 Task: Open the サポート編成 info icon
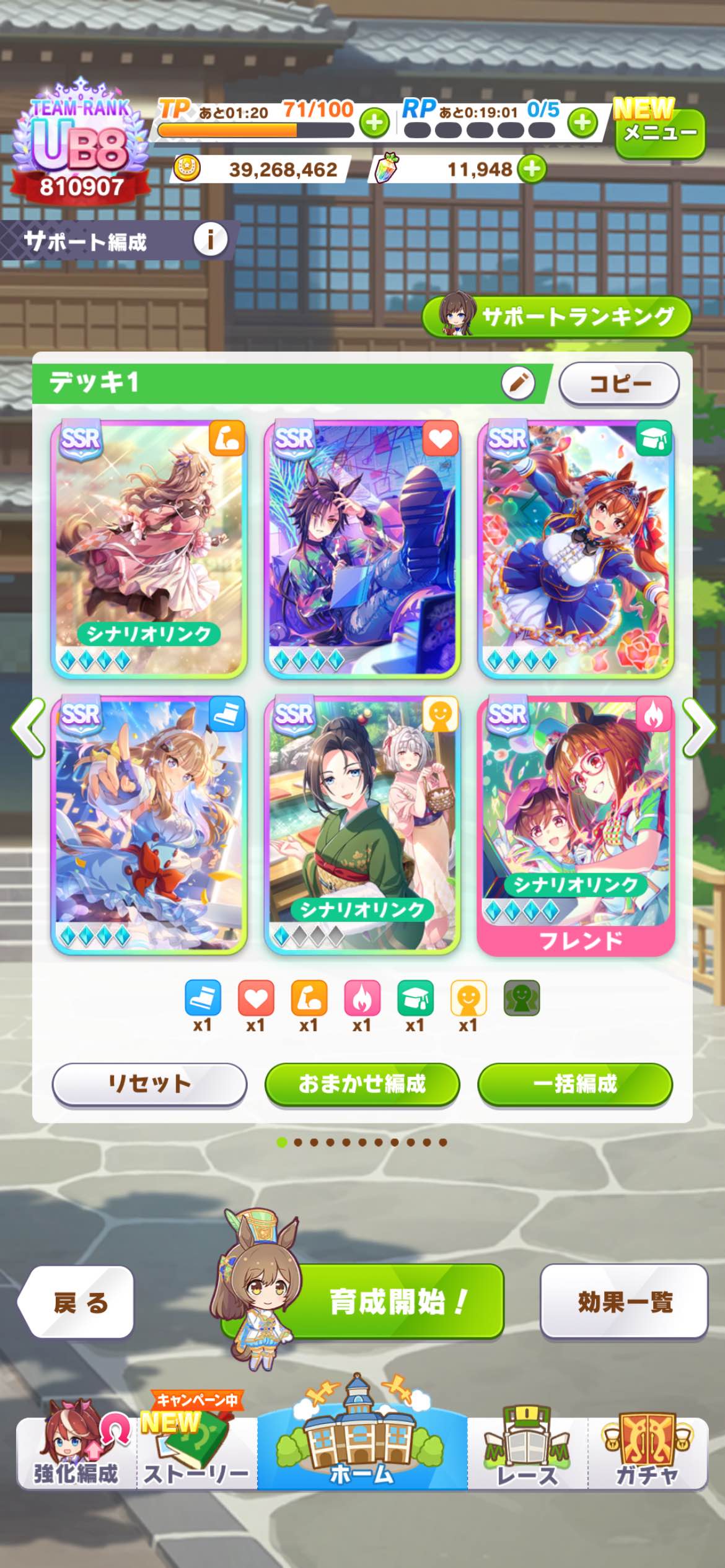tap(210, 240)
